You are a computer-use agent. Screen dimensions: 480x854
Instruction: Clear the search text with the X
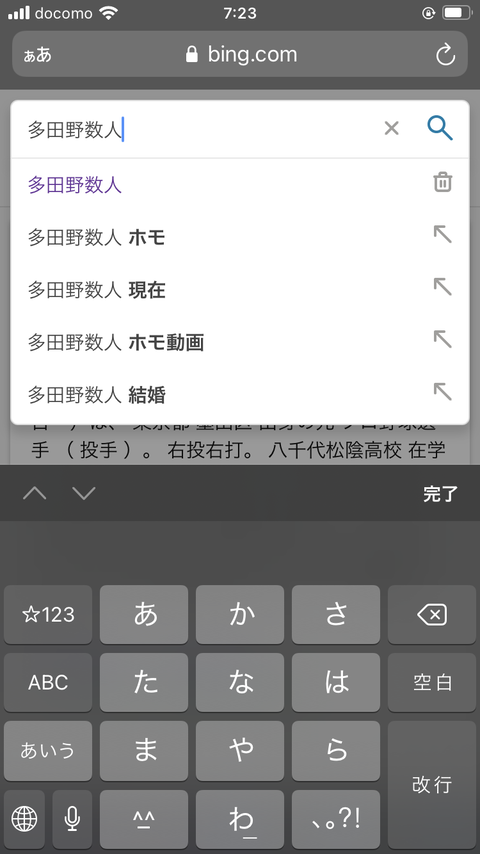pos(391,129)
